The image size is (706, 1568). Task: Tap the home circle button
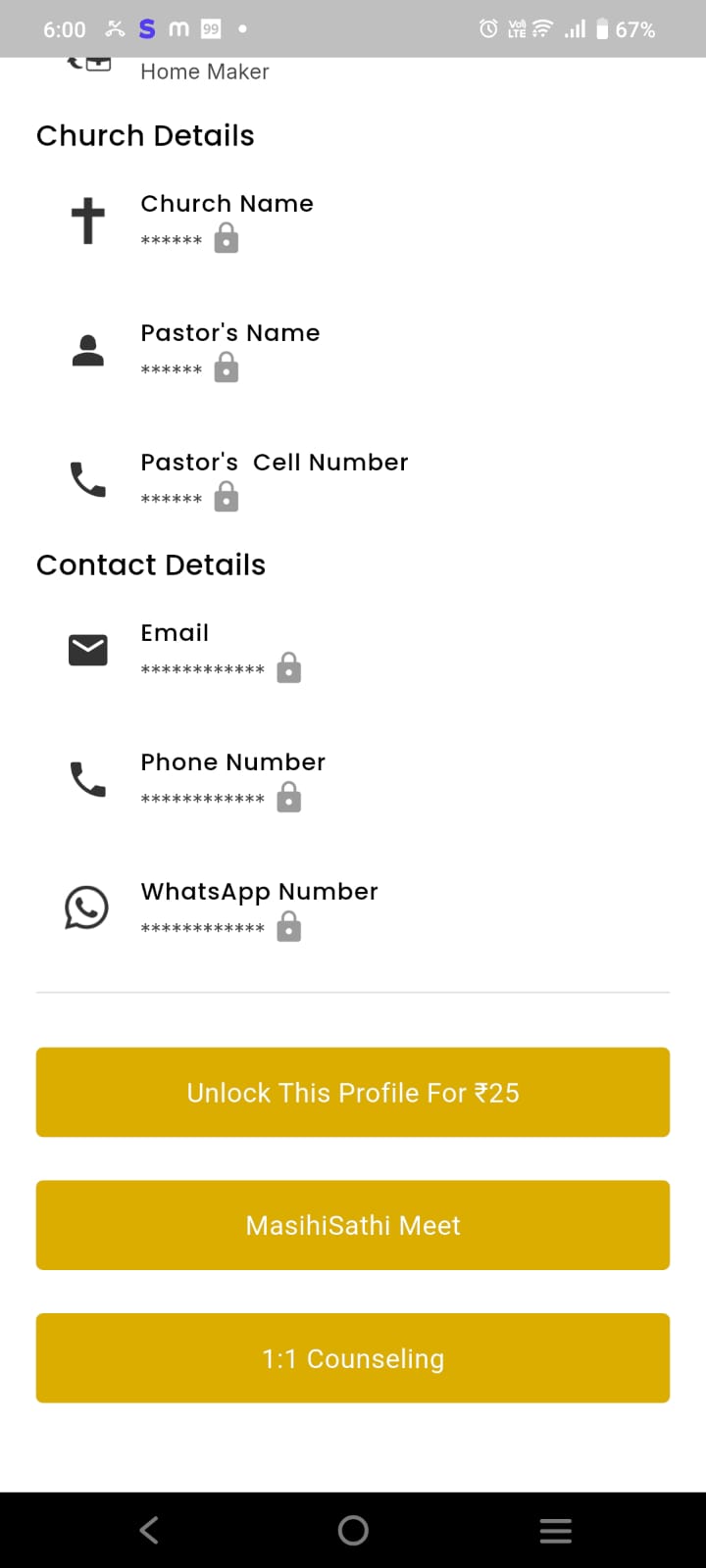pos(353,1529)
